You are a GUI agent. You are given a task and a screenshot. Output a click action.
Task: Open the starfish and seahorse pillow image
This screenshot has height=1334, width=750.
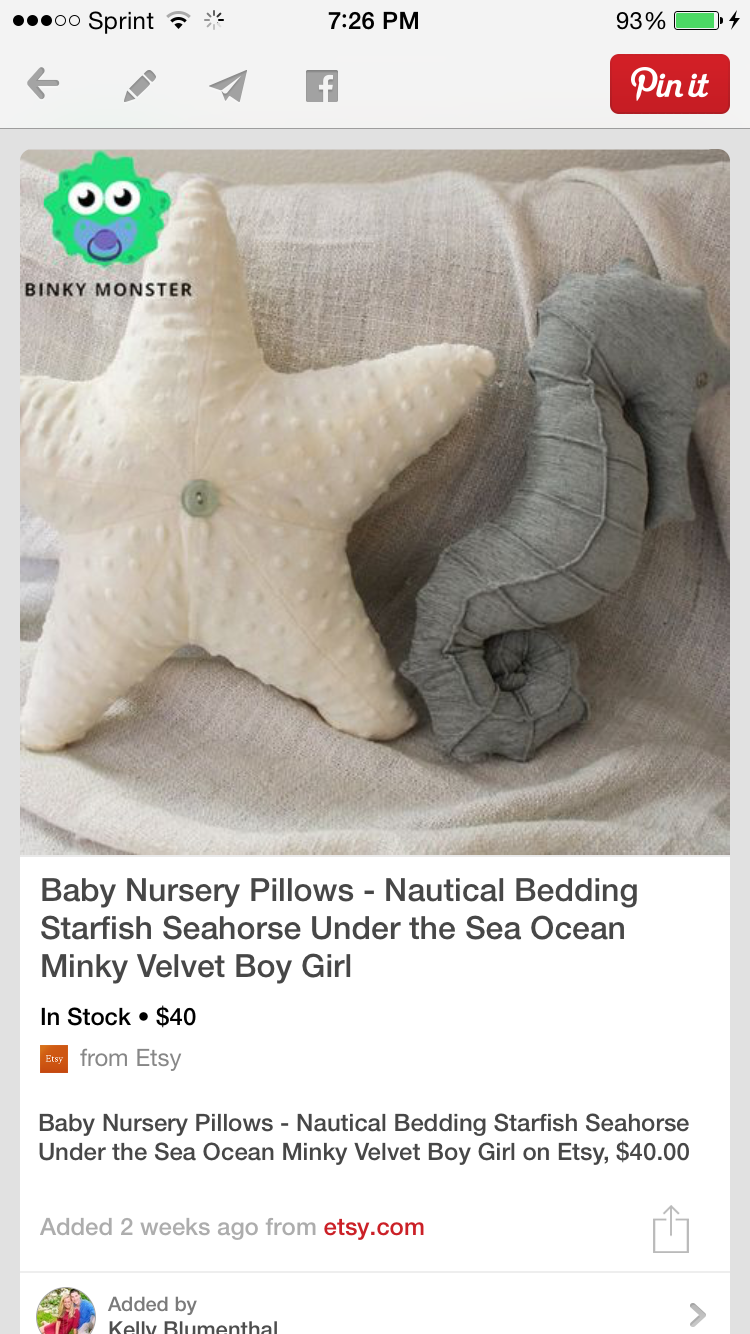pyautogui.click(x=375, y=502)
